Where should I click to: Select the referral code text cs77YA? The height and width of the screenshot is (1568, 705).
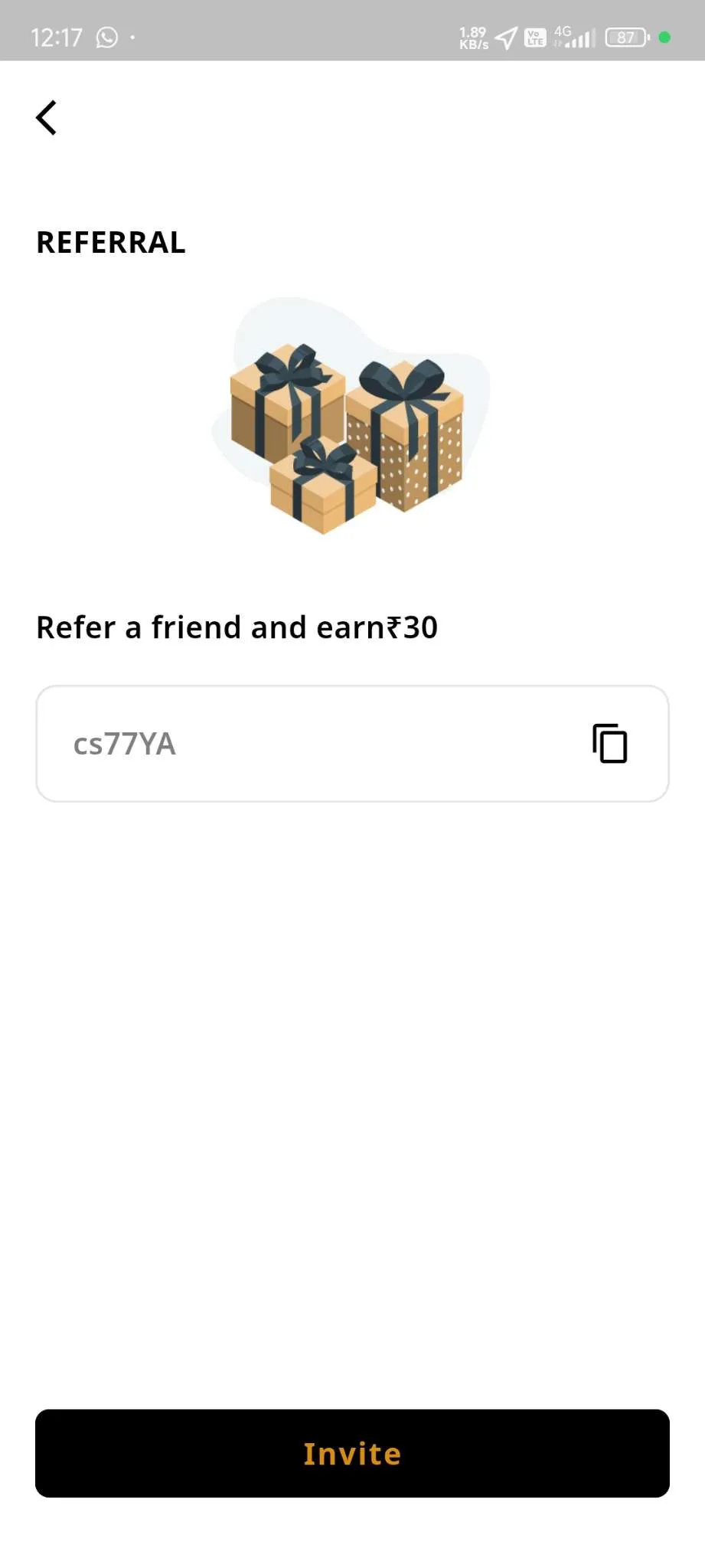(x=124, y=742)
